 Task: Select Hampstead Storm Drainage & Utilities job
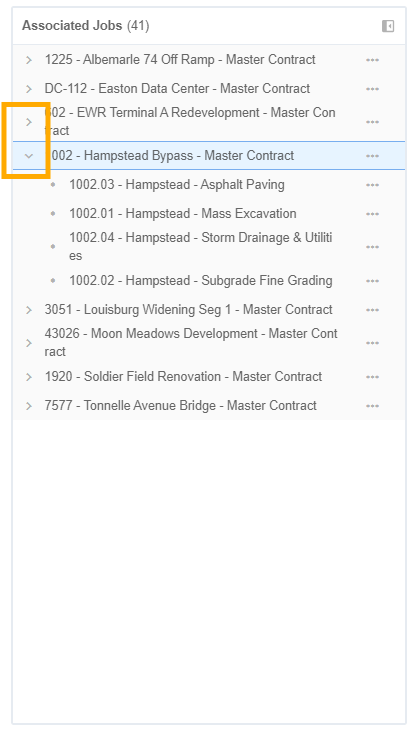(201, 247)
